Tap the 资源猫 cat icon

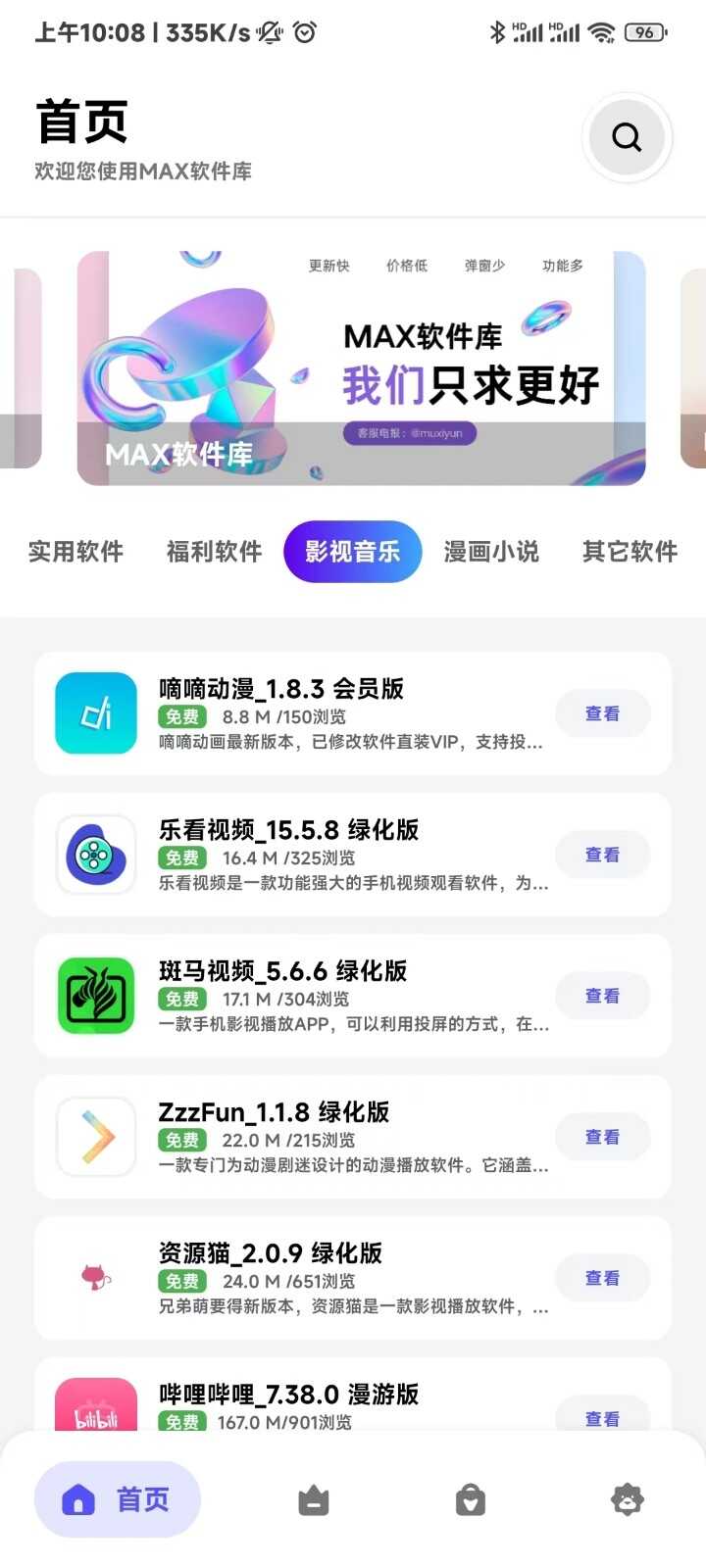pyautogui.click(x=95, y=1278)
